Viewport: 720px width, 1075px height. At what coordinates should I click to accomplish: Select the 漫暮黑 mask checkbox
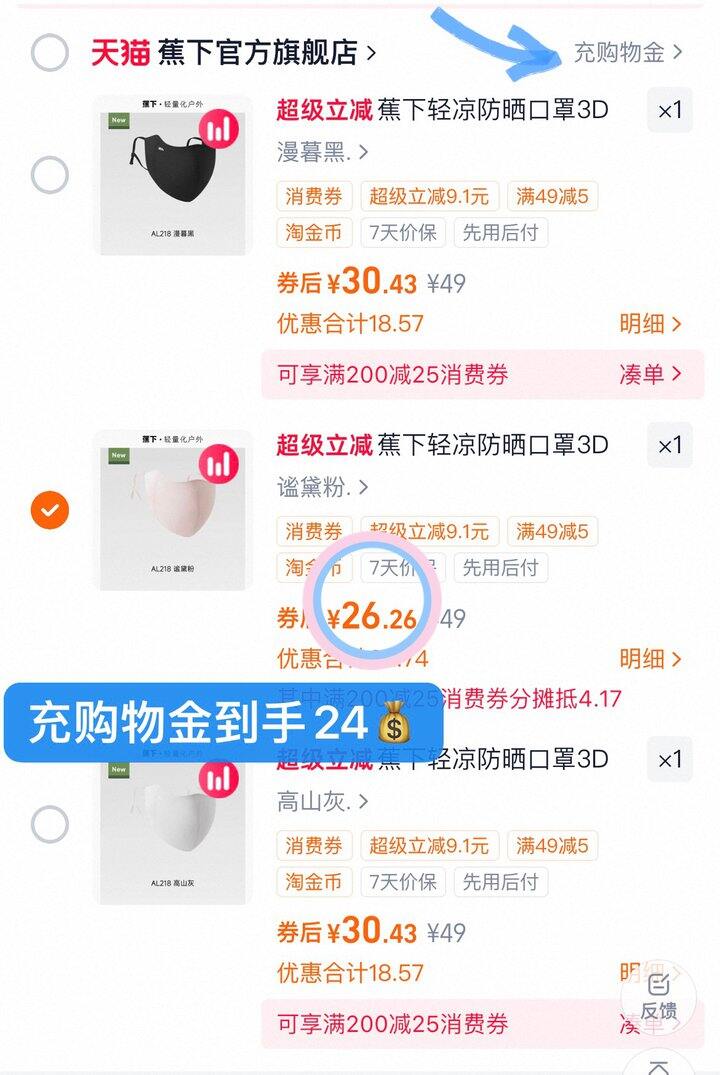point(49,176)
